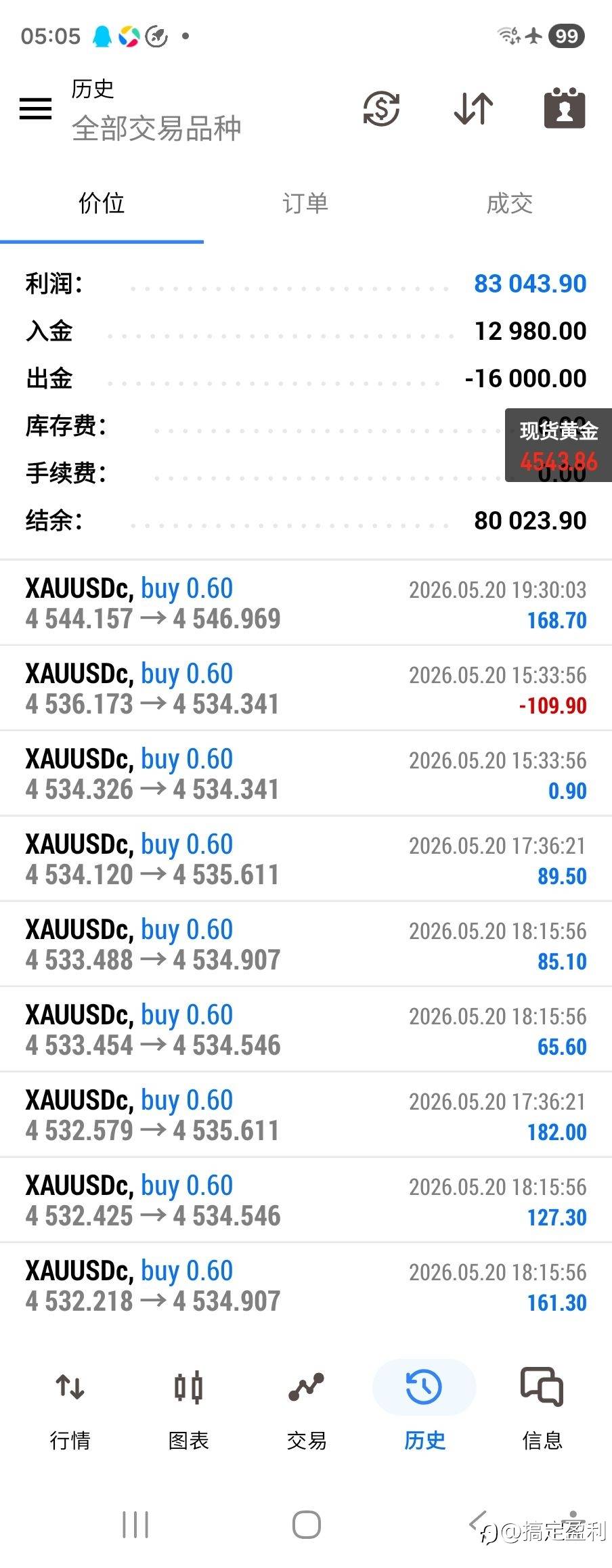Tap the system home button

[x=306, y=1525]
